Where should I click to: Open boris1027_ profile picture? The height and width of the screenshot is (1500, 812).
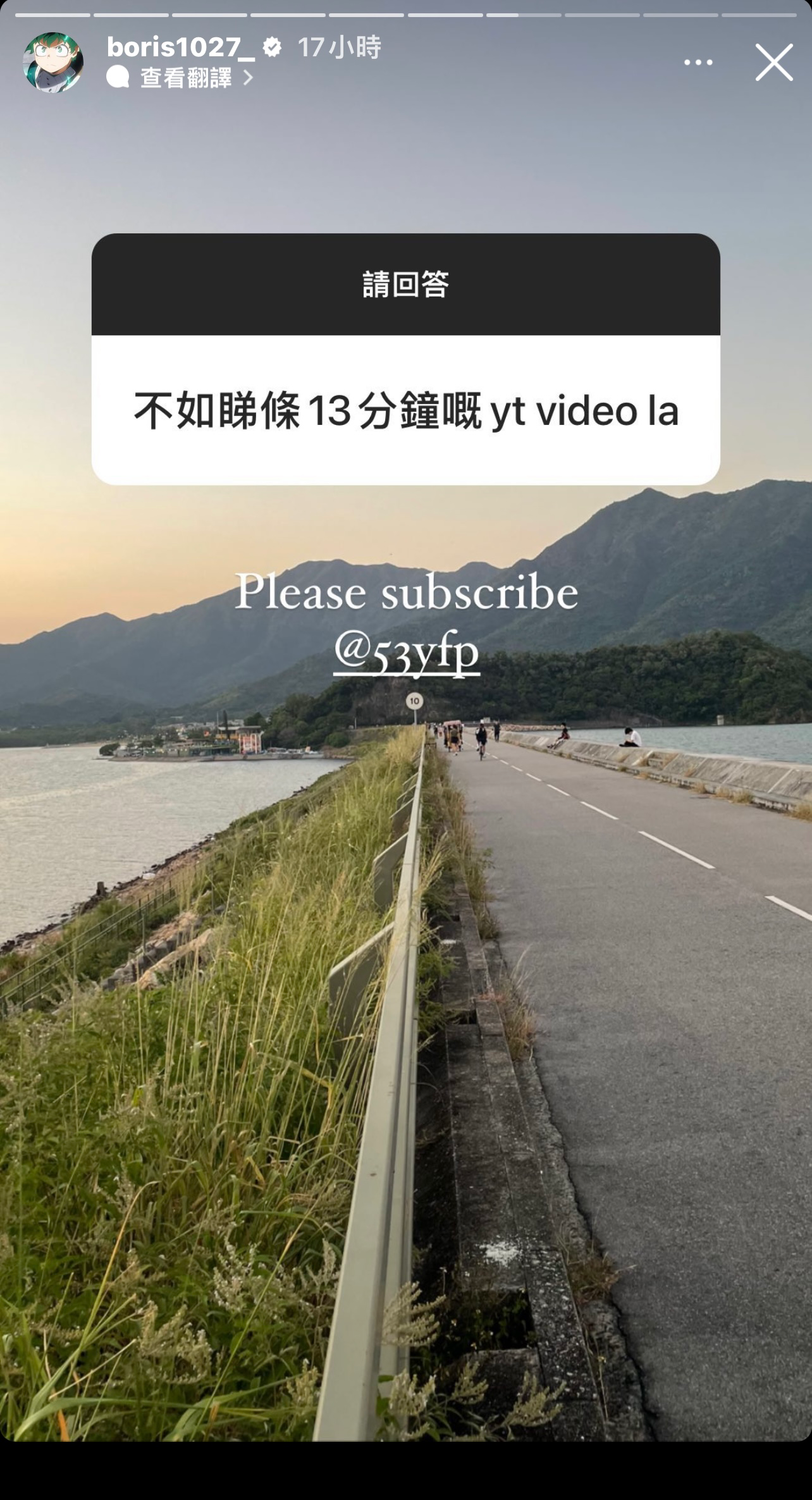coord(54,63)
